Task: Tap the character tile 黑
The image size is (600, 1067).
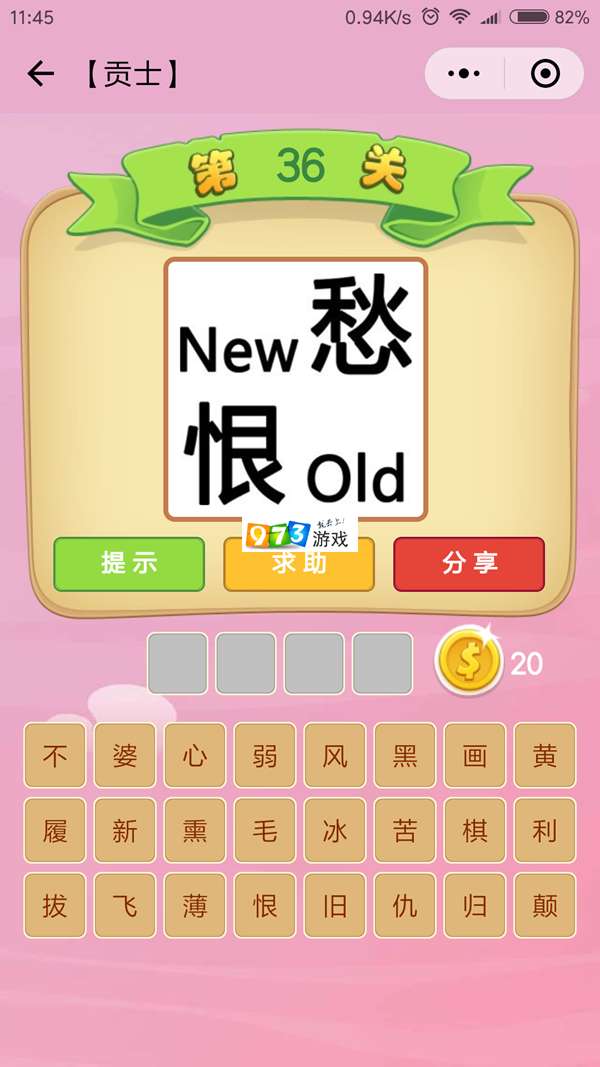Action: click(x=405, y=756)
